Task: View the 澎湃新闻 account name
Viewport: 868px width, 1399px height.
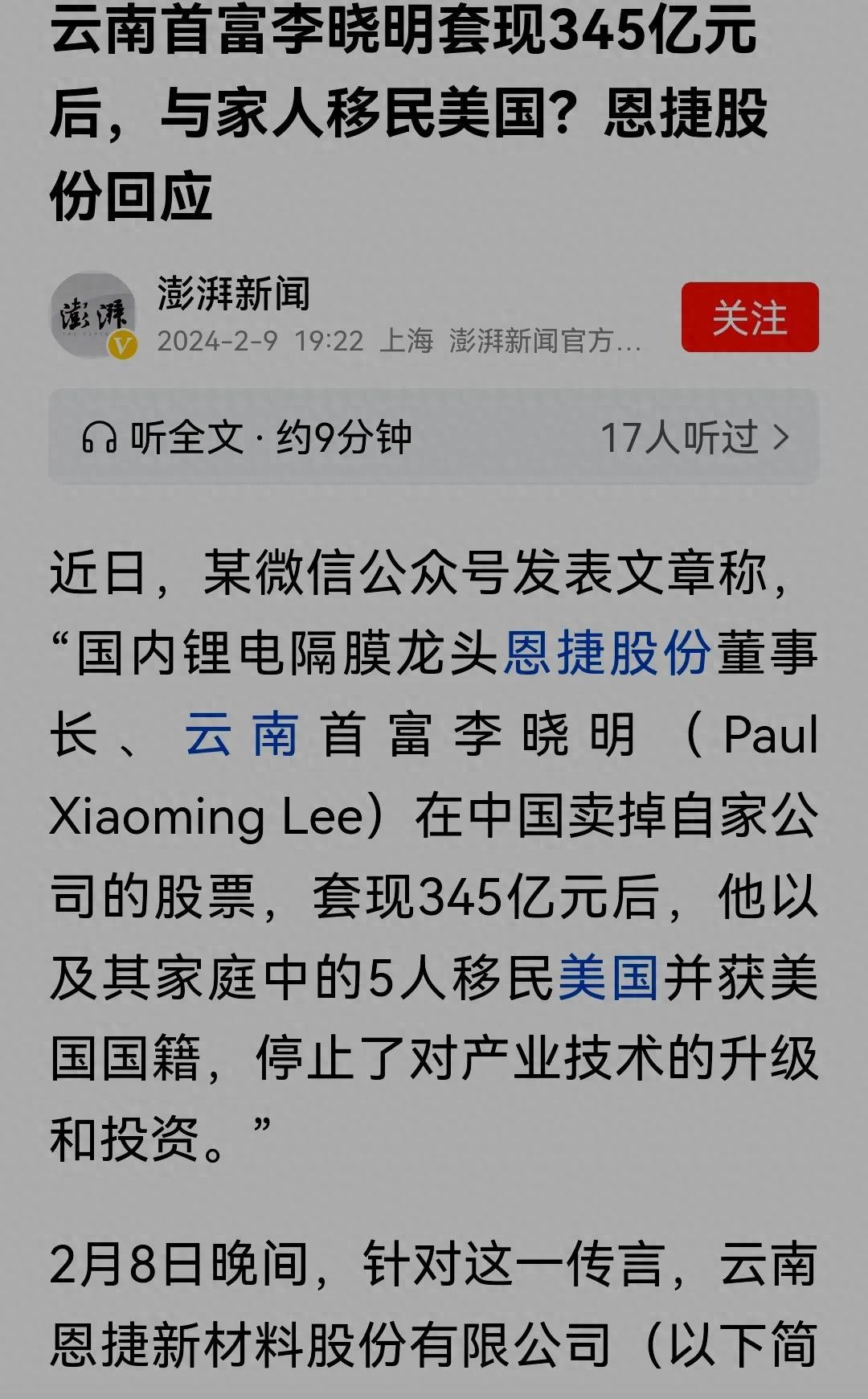Action: 233,294
